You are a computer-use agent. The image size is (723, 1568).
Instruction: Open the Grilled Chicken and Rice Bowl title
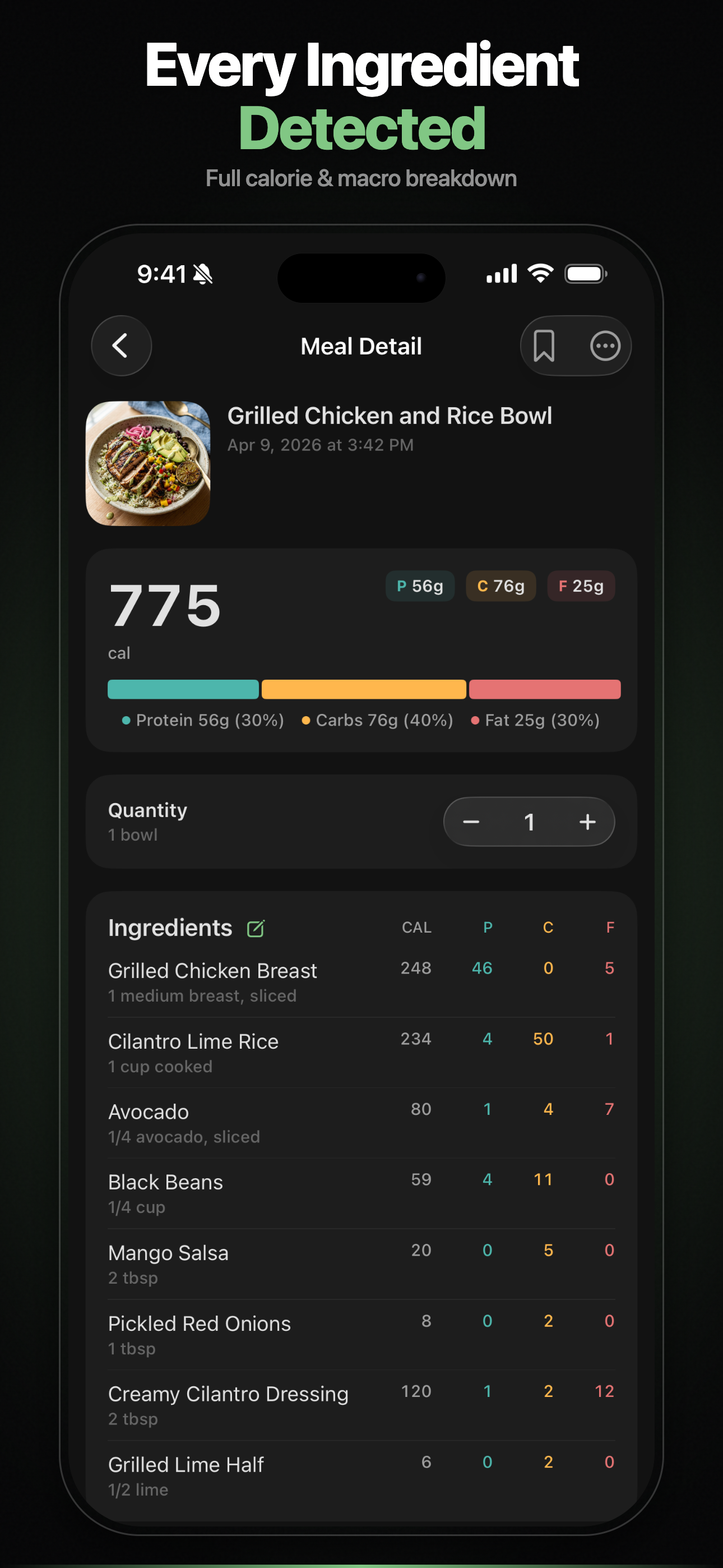point(390,416)
